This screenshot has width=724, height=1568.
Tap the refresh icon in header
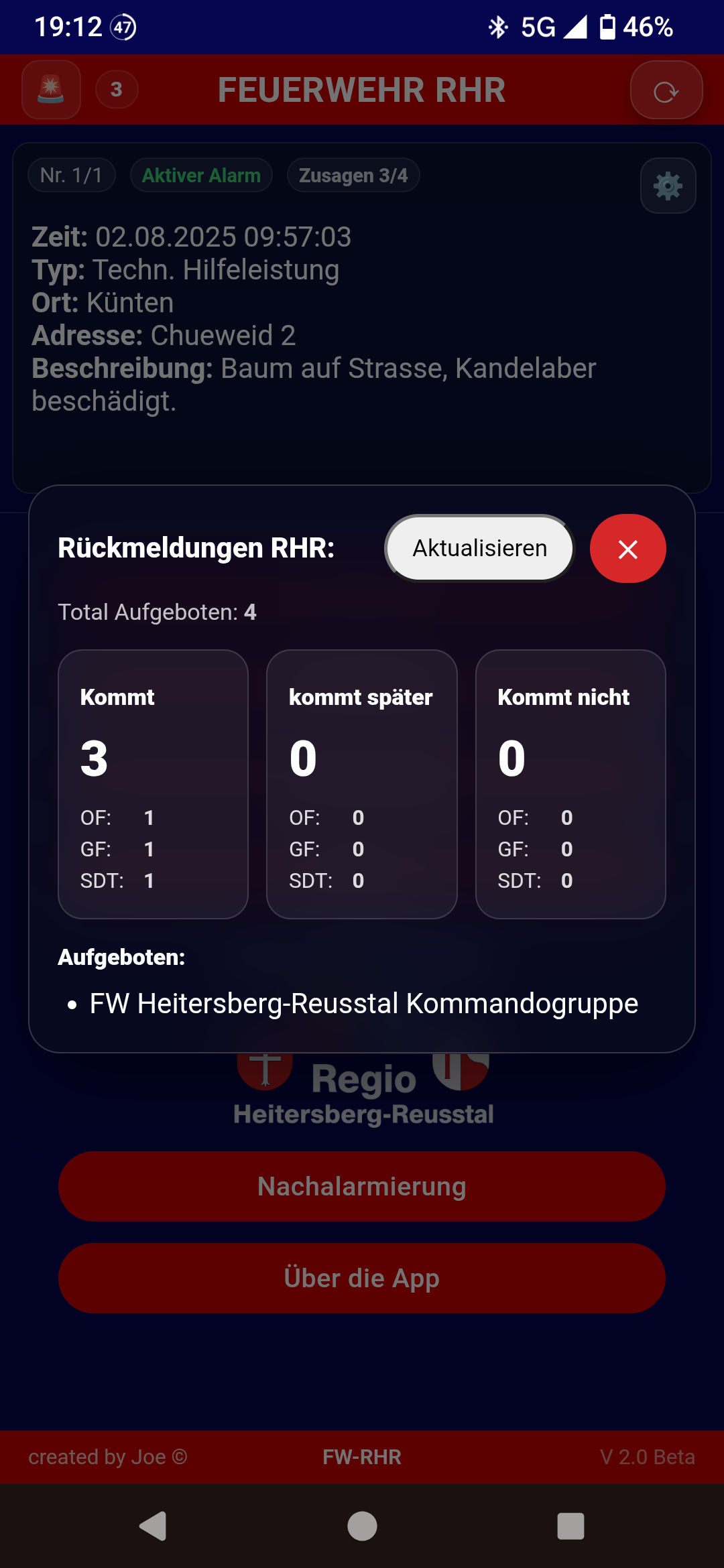pyautogui.click(x=666, y=90)
